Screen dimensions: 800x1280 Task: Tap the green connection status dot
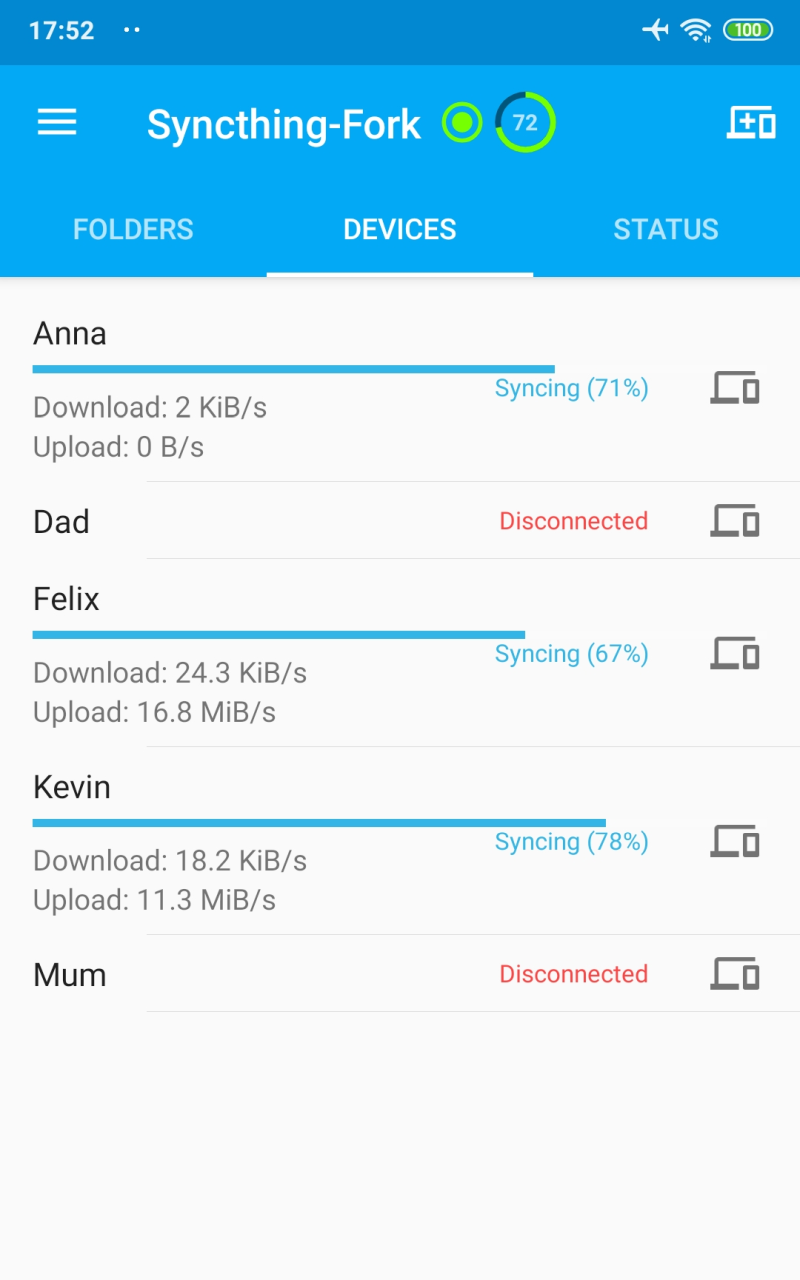pos(461,122)
